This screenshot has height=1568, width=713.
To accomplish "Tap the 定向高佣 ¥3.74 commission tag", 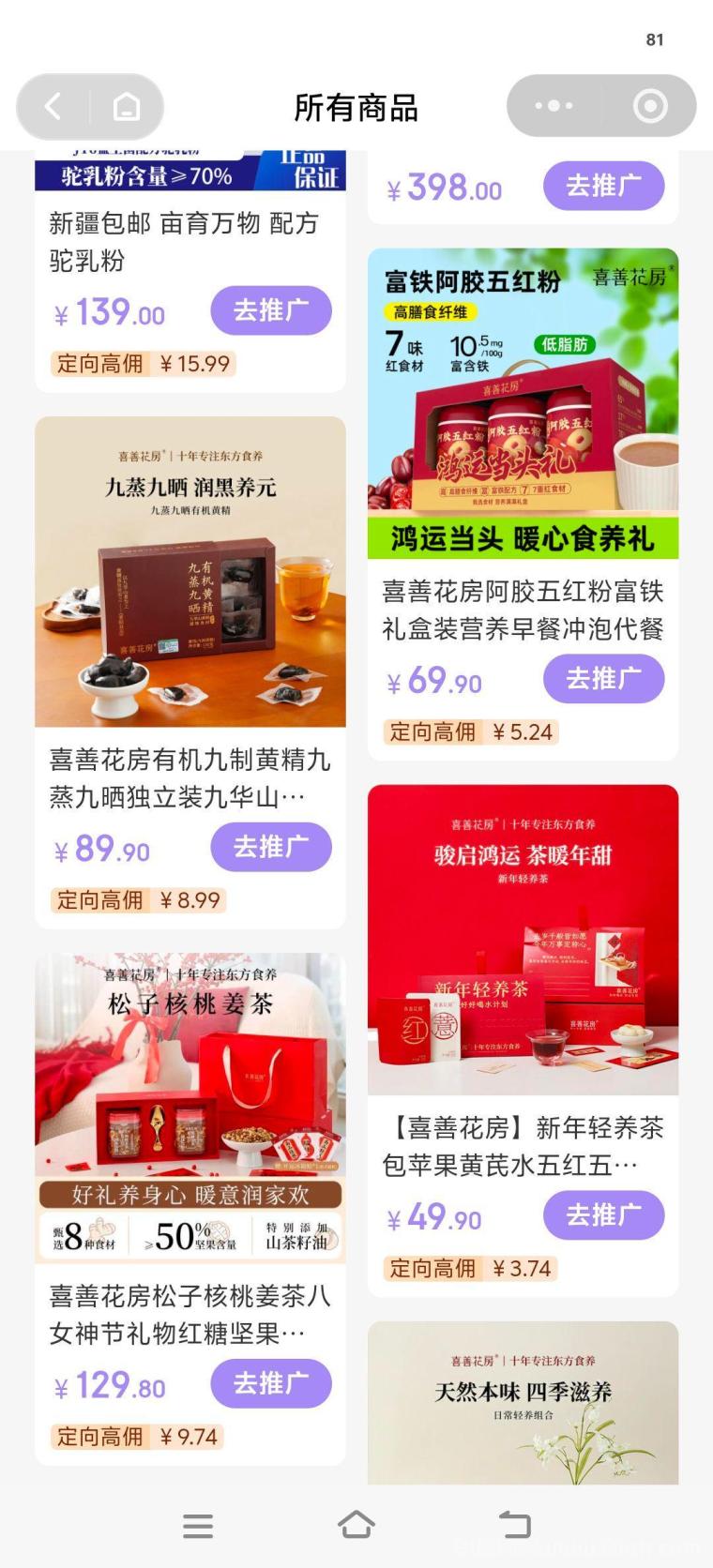I will pyautogui.click(x=468, y=1268).
